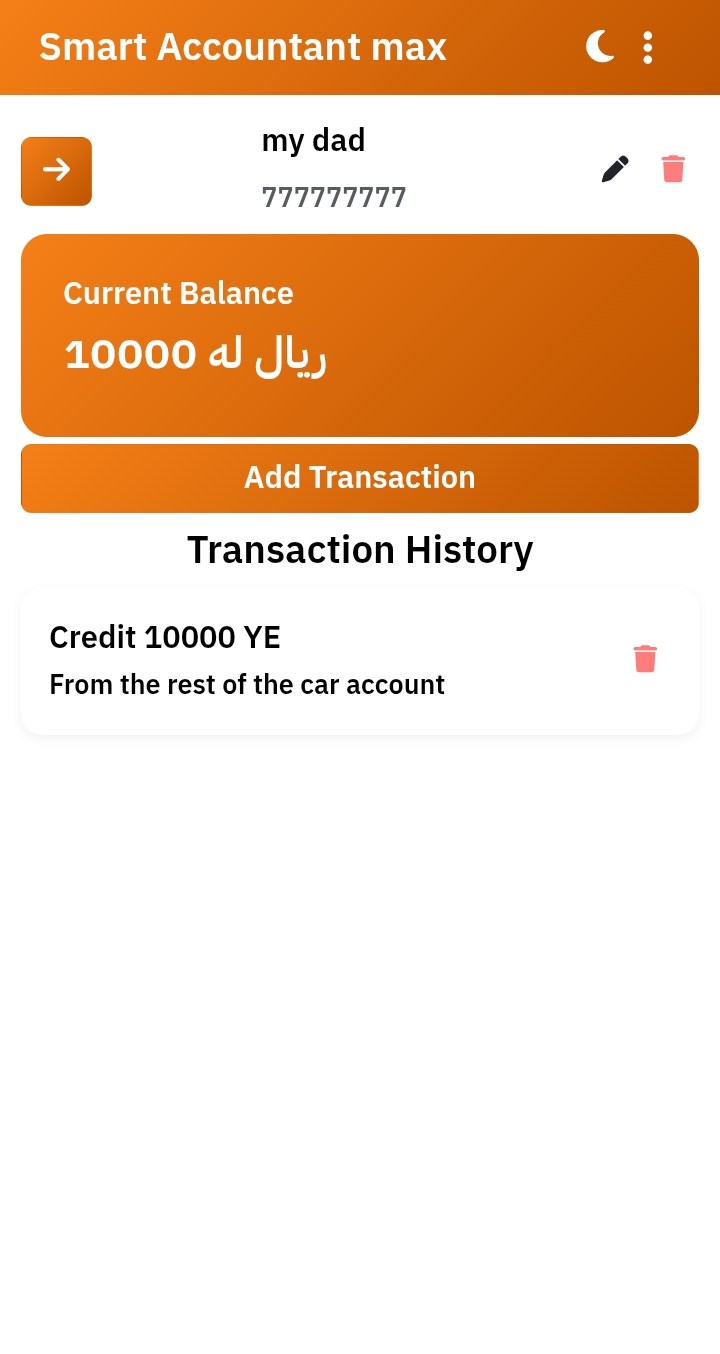Delete the my dad account
The height and width of the screenshot is (1354, 720).
673,169
